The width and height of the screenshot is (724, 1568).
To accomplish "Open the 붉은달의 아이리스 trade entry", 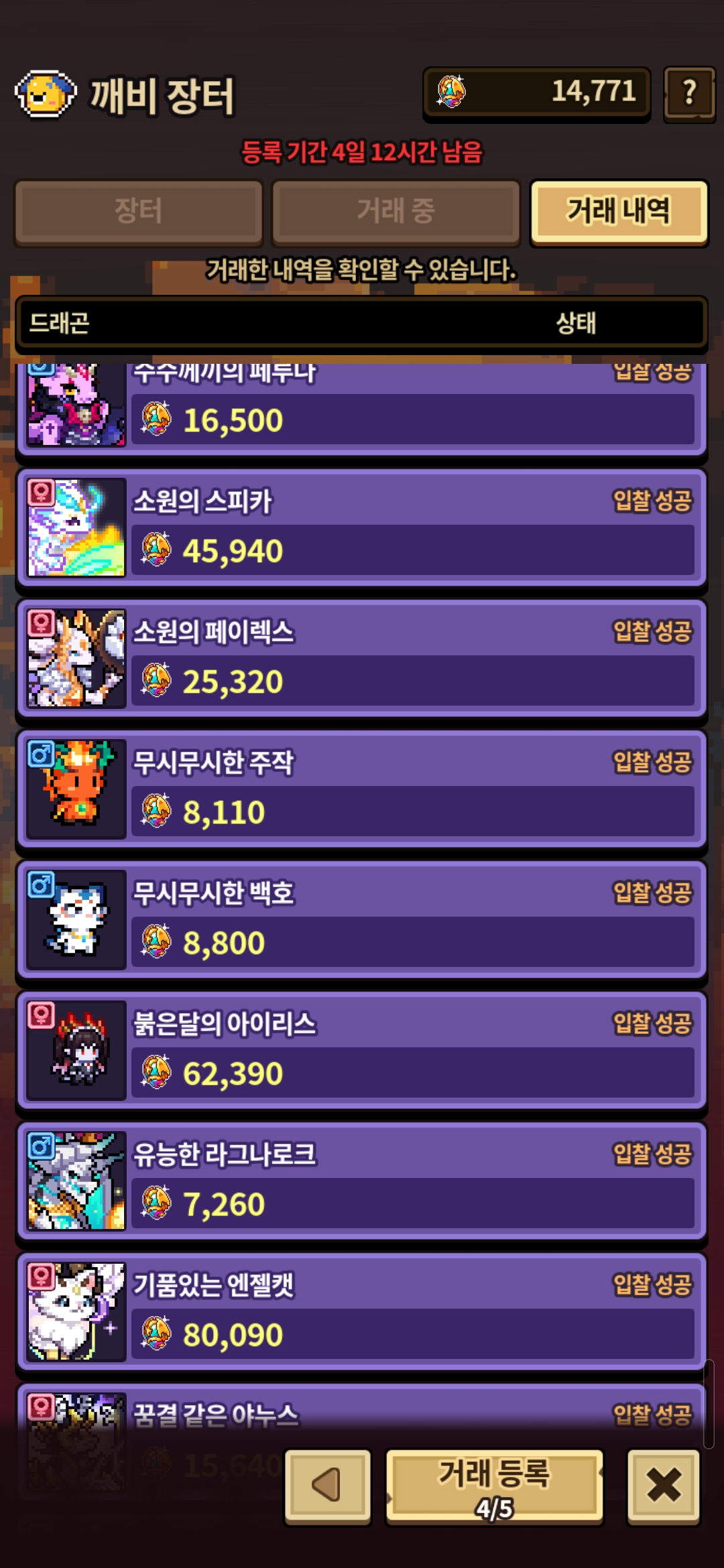I will pyautogui.click(x=362, y=1050).
